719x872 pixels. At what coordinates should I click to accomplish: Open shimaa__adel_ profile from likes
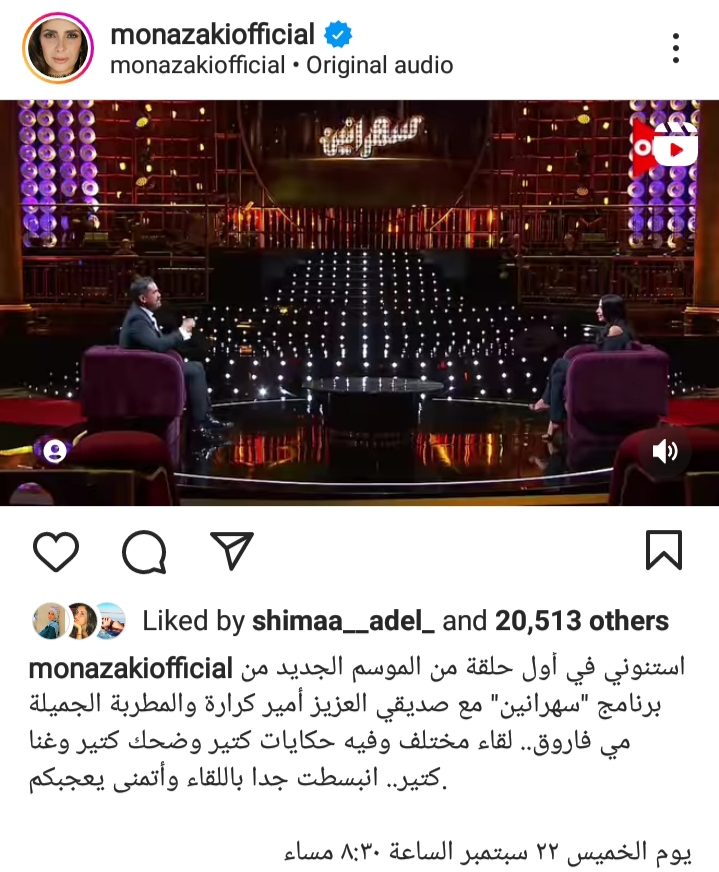click(343, 621)
